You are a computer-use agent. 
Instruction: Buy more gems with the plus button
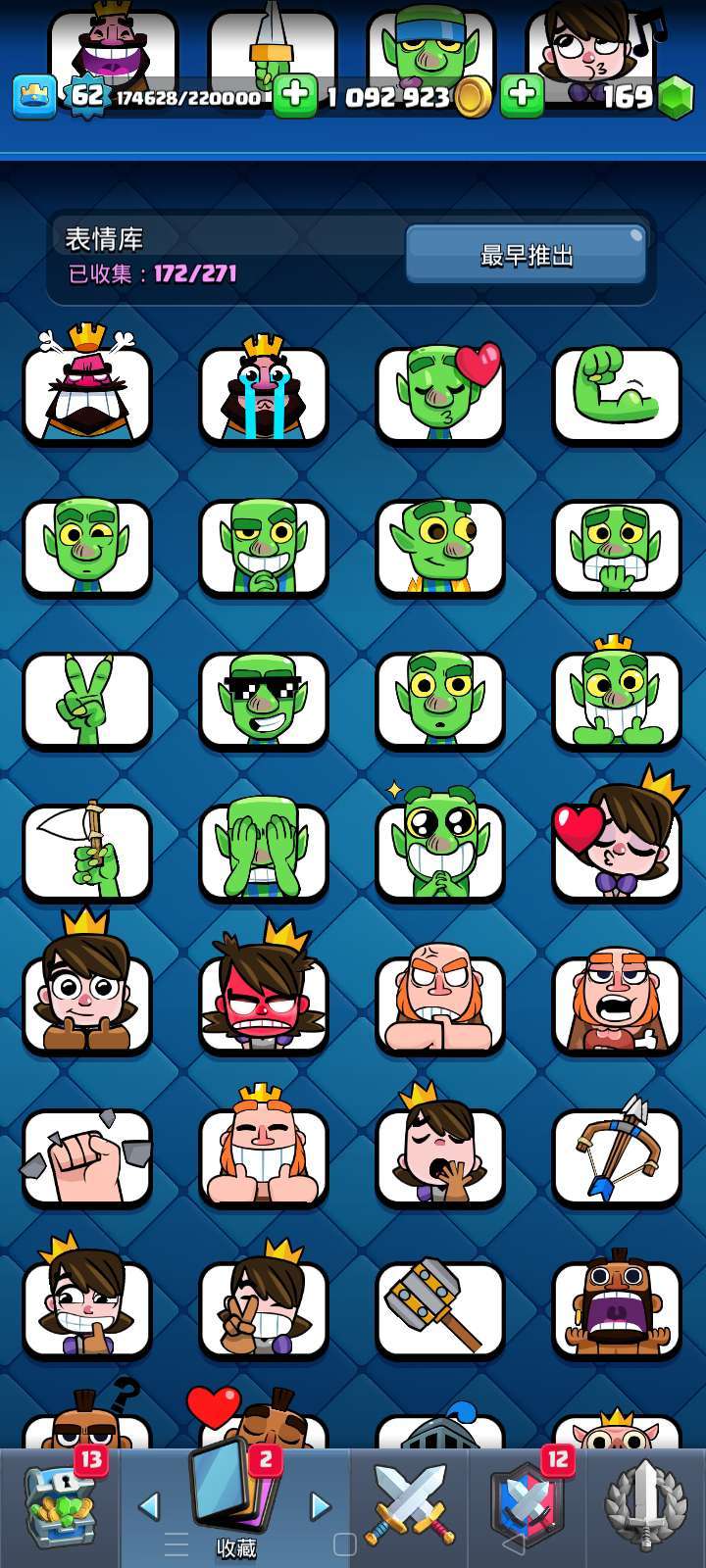[x=522, y=96]
